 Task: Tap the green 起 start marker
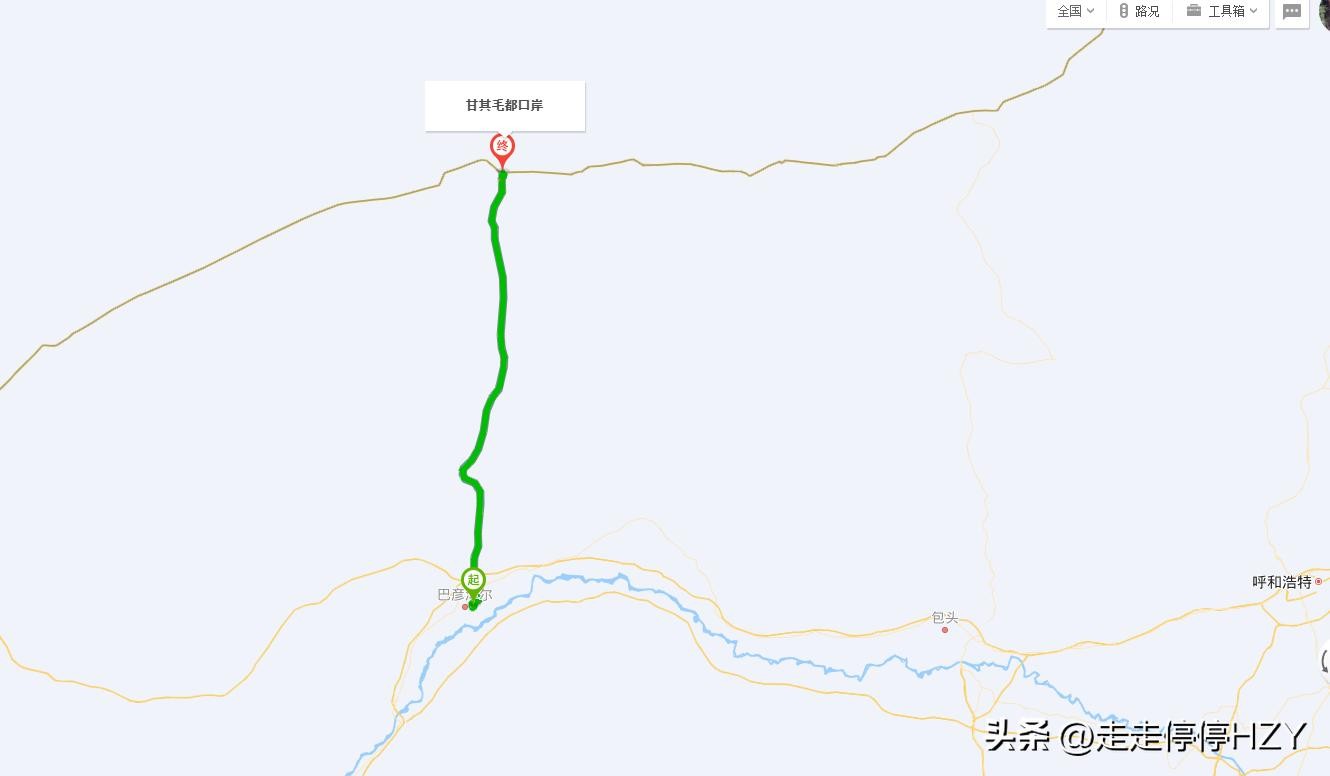[x=473, y=581]
